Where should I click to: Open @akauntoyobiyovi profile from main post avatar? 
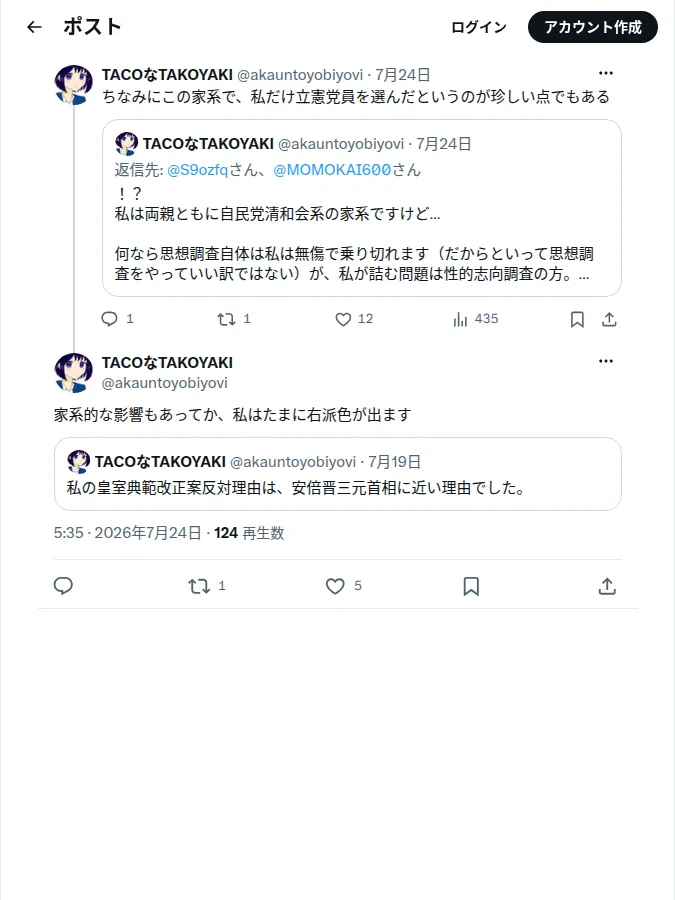[73, 373]
